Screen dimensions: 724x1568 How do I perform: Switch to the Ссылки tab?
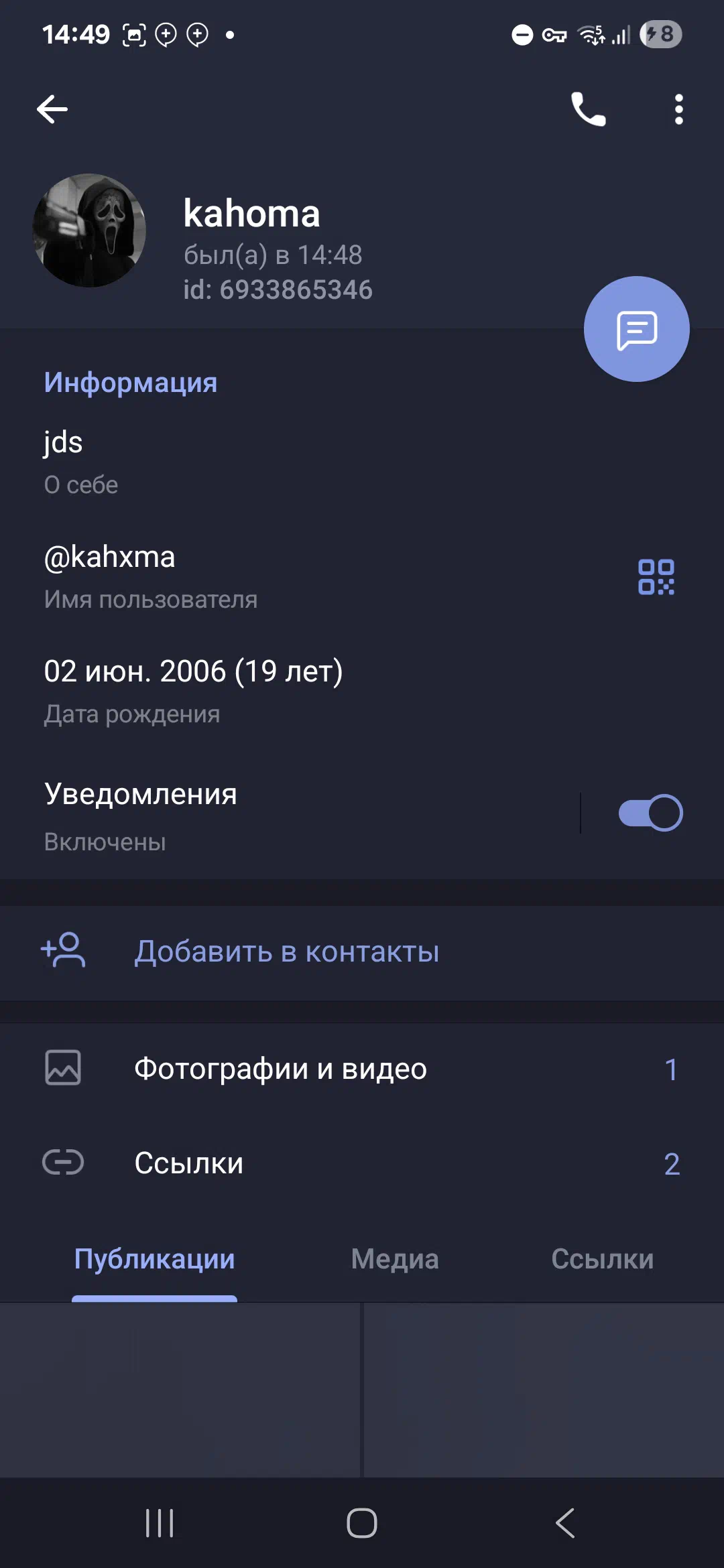[x=602, y=1259]
